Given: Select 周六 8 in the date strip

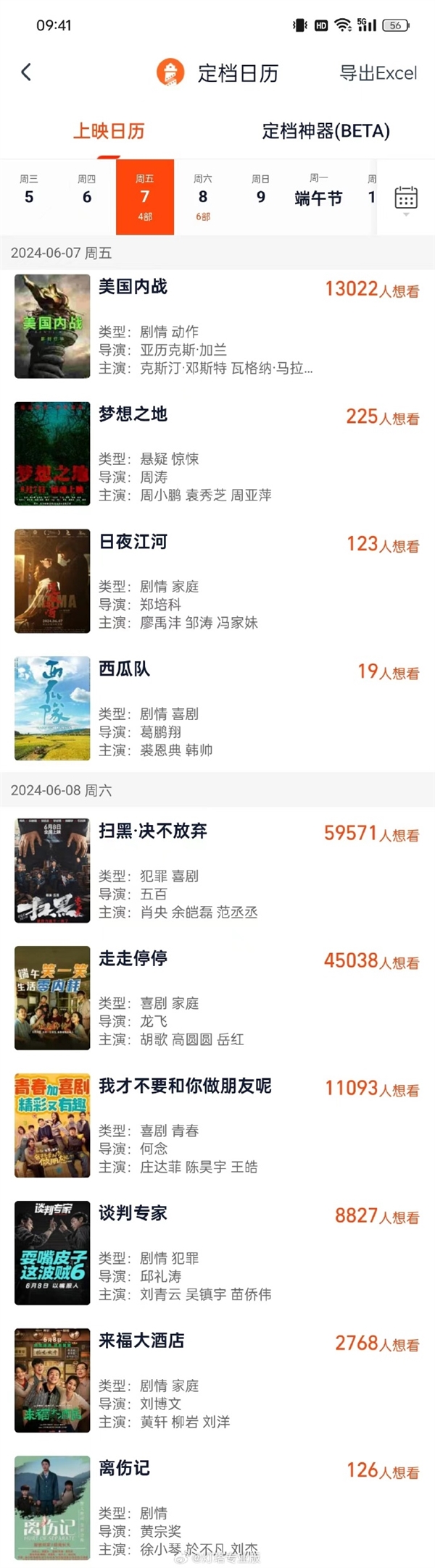Looking at the screenshot, I should [203, 196].
